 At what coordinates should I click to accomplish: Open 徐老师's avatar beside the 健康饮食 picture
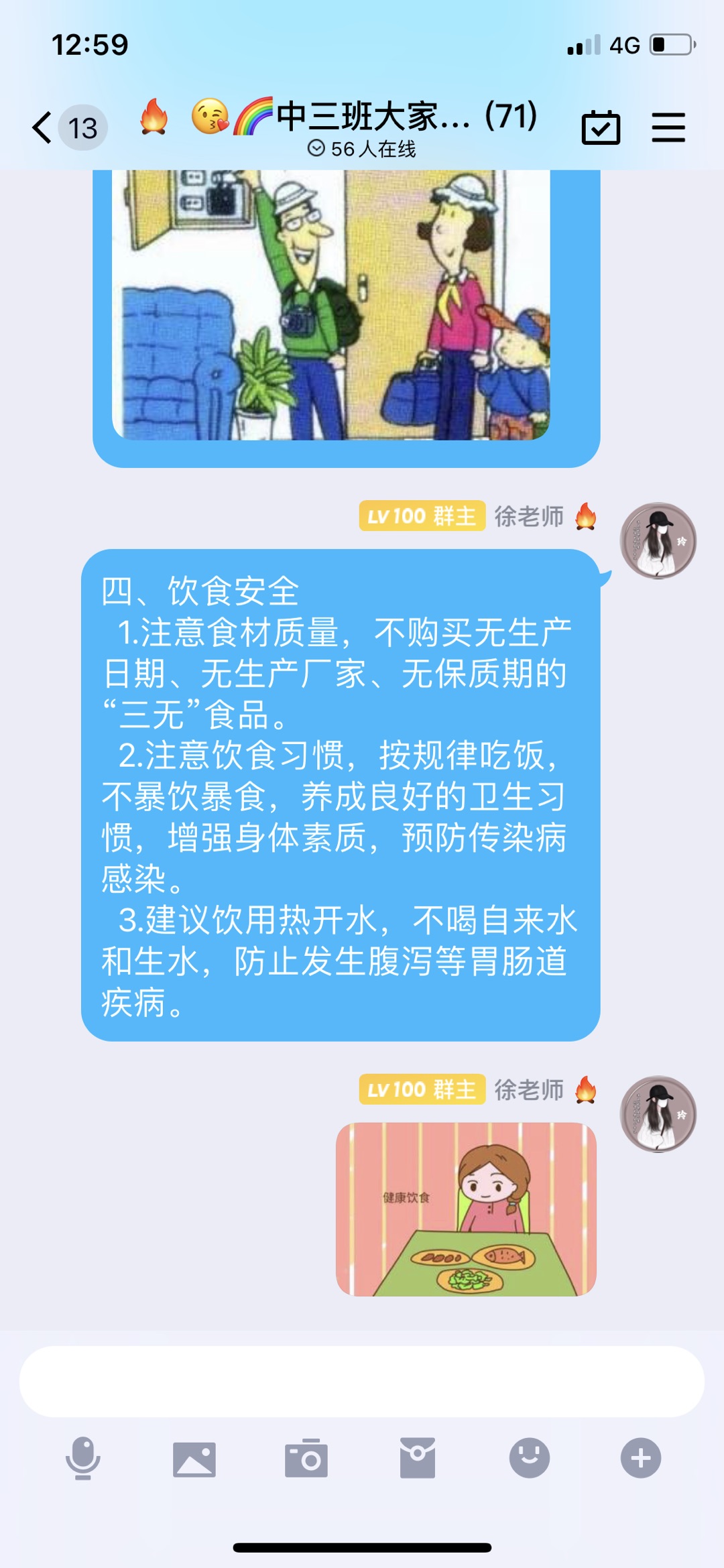pyautogui.click(x=658, y=1114)
